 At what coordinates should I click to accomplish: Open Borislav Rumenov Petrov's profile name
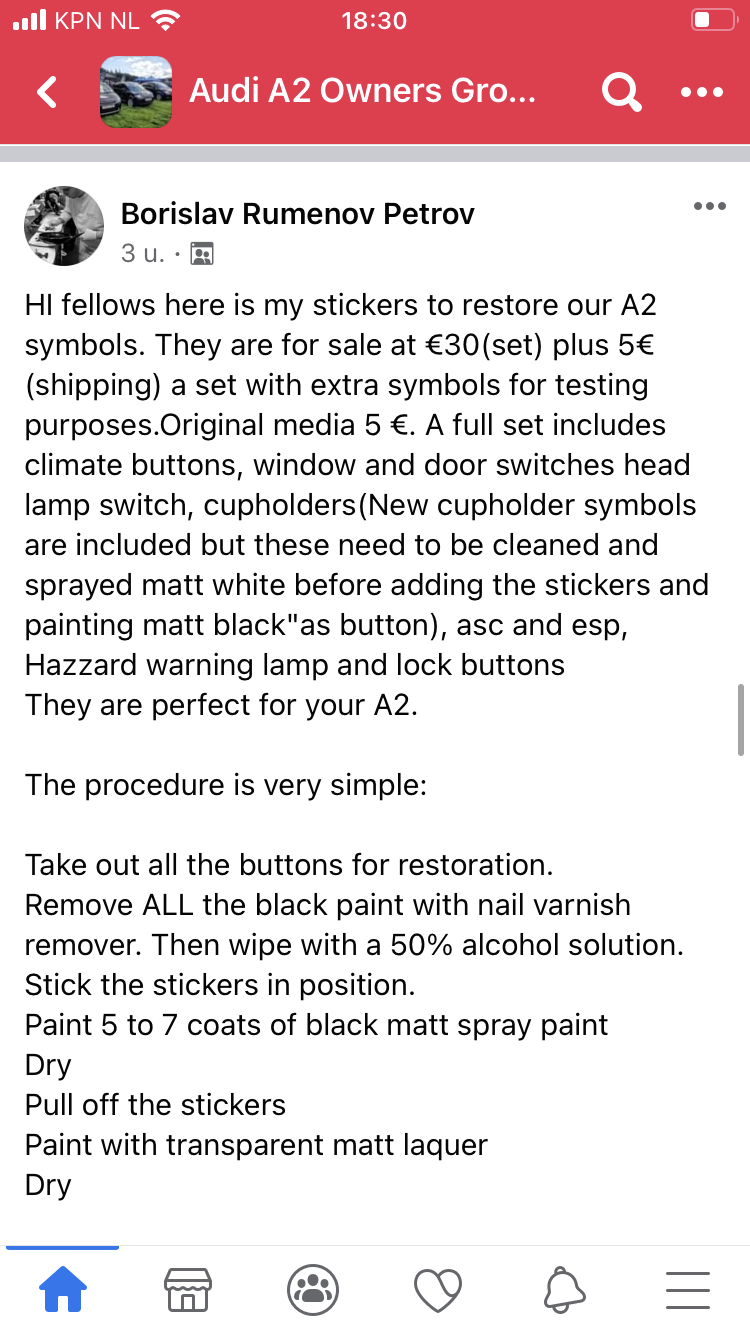click(x=297, y=213)
